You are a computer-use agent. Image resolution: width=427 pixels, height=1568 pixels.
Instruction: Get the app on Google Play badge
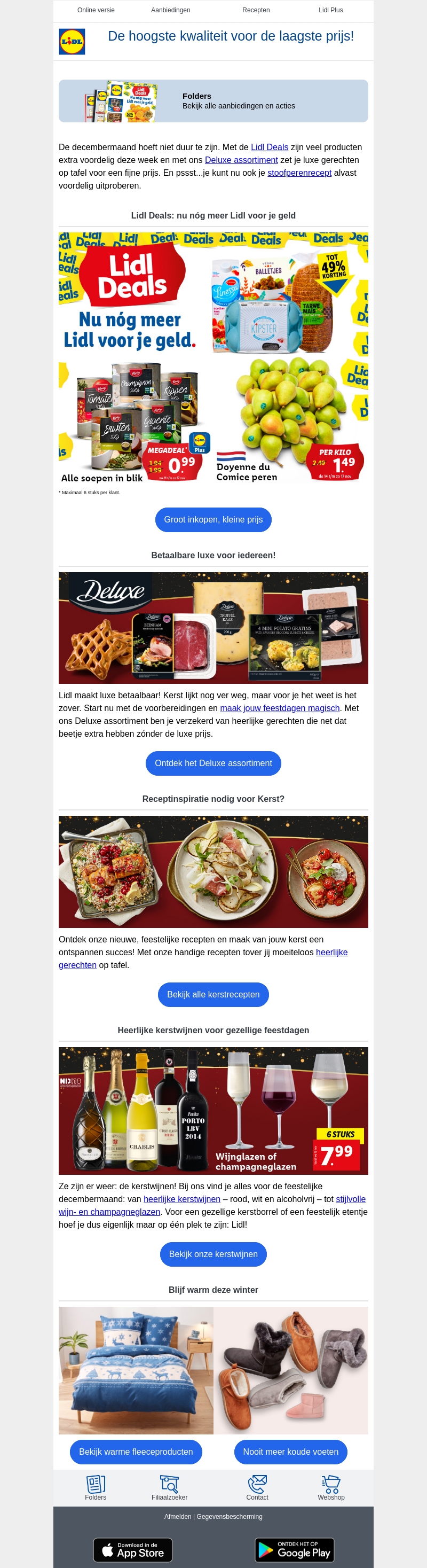tap(294, 1550)
